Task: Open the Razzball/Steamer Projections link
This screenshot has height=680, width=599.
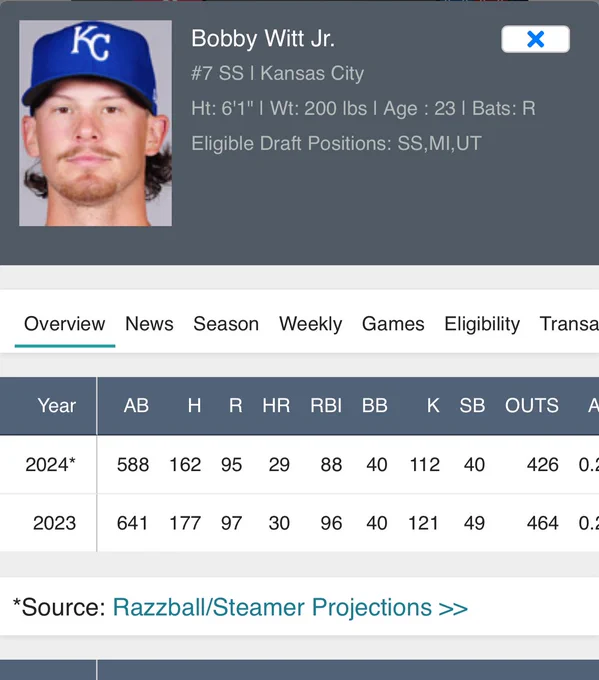Action: point(290,607)
